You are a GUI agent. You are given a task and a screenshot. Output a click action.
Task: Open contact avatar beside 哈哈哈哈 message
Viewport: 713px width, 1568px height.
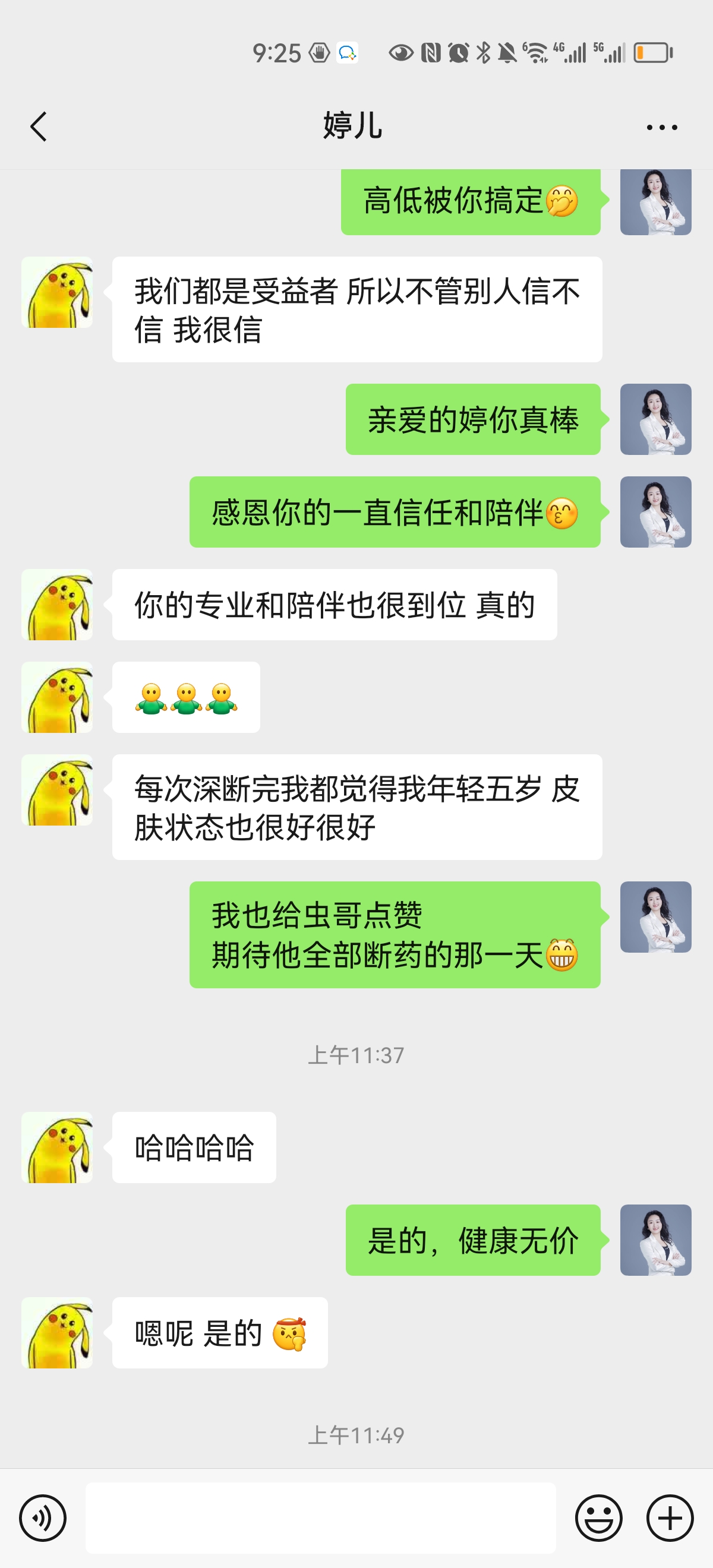coord(57,1147)
